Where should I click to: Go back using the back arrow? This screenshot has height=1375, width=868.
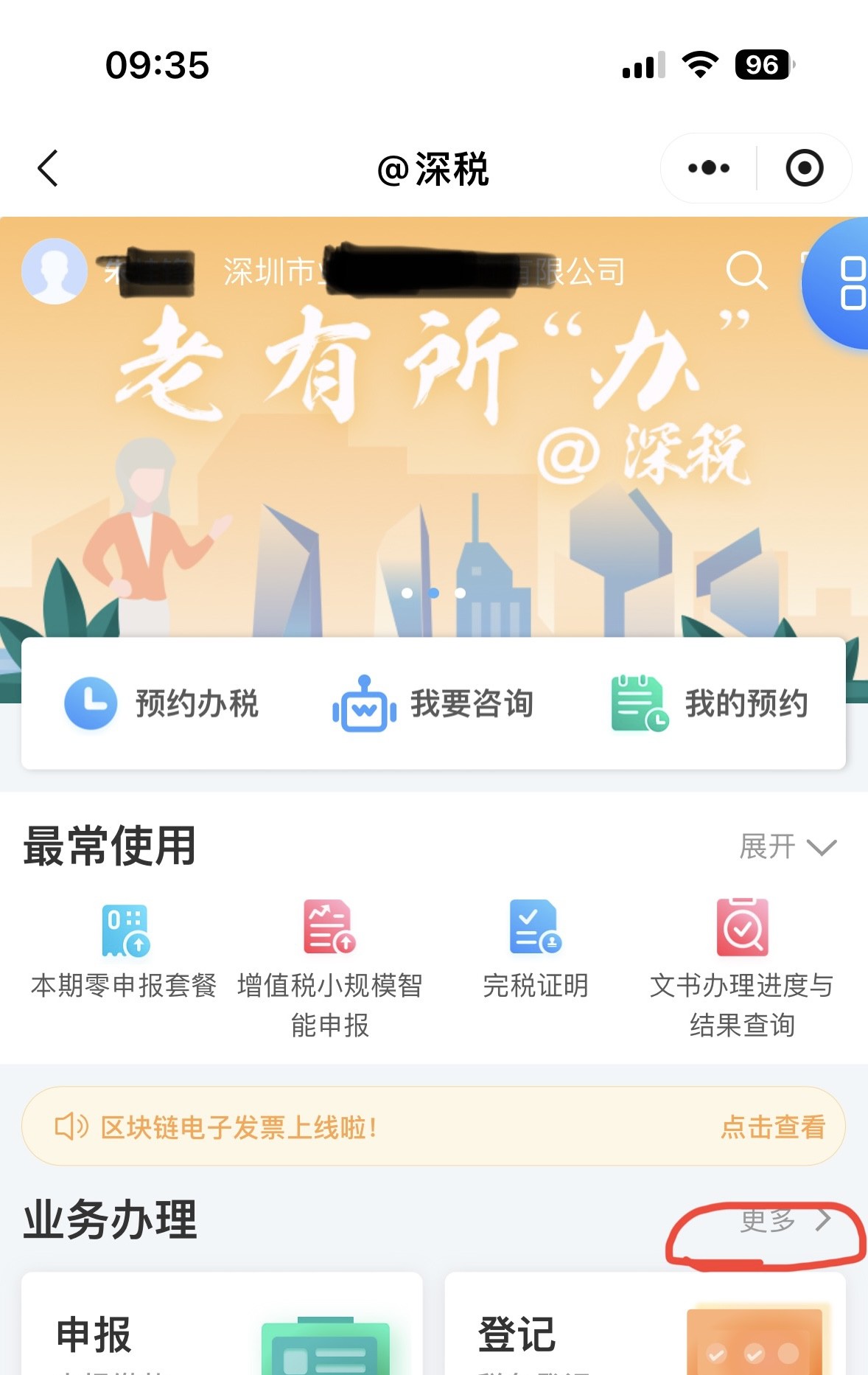[x=48, y=168]
